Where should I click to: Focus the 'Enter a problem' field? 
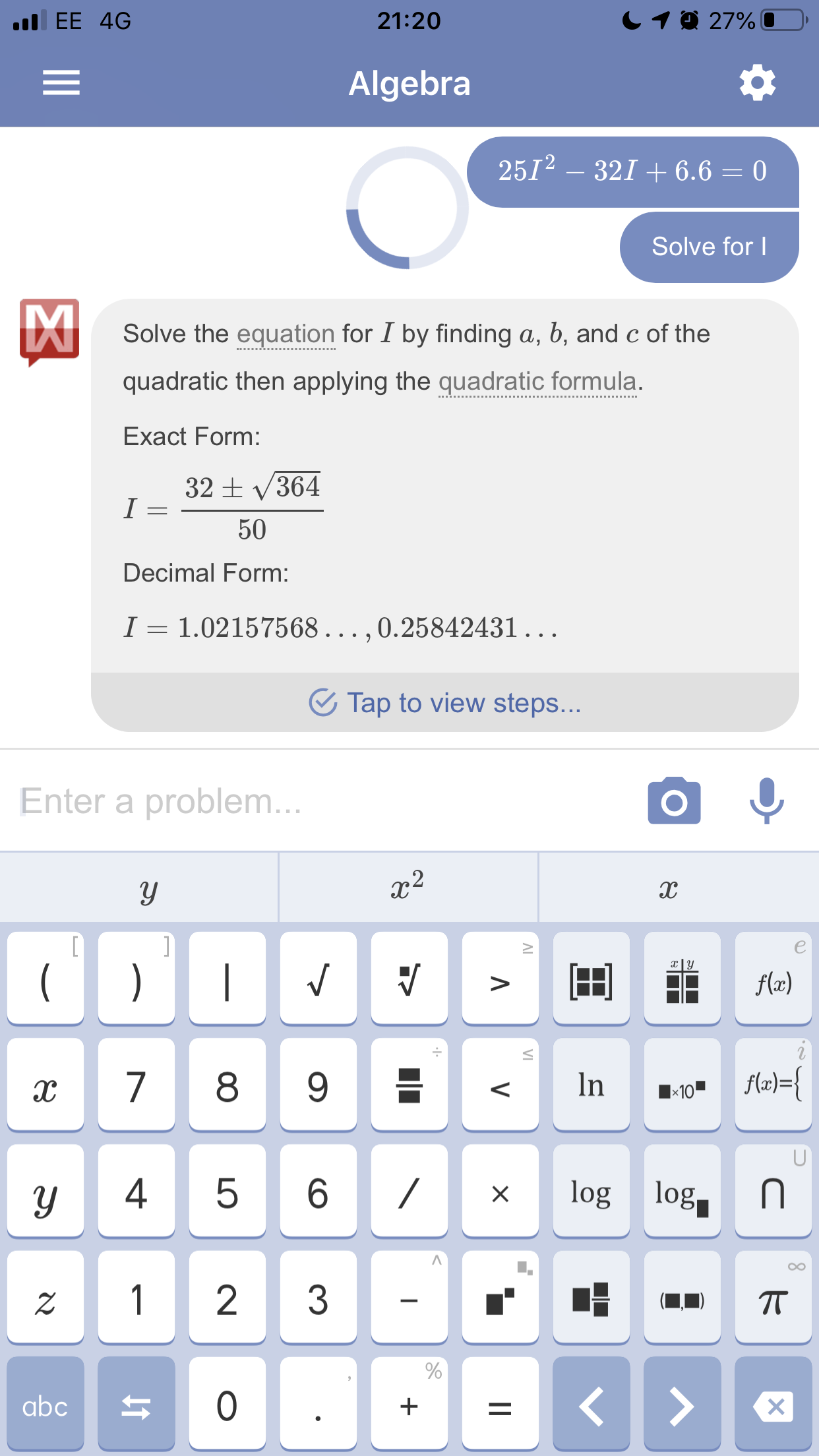[317, 801]
